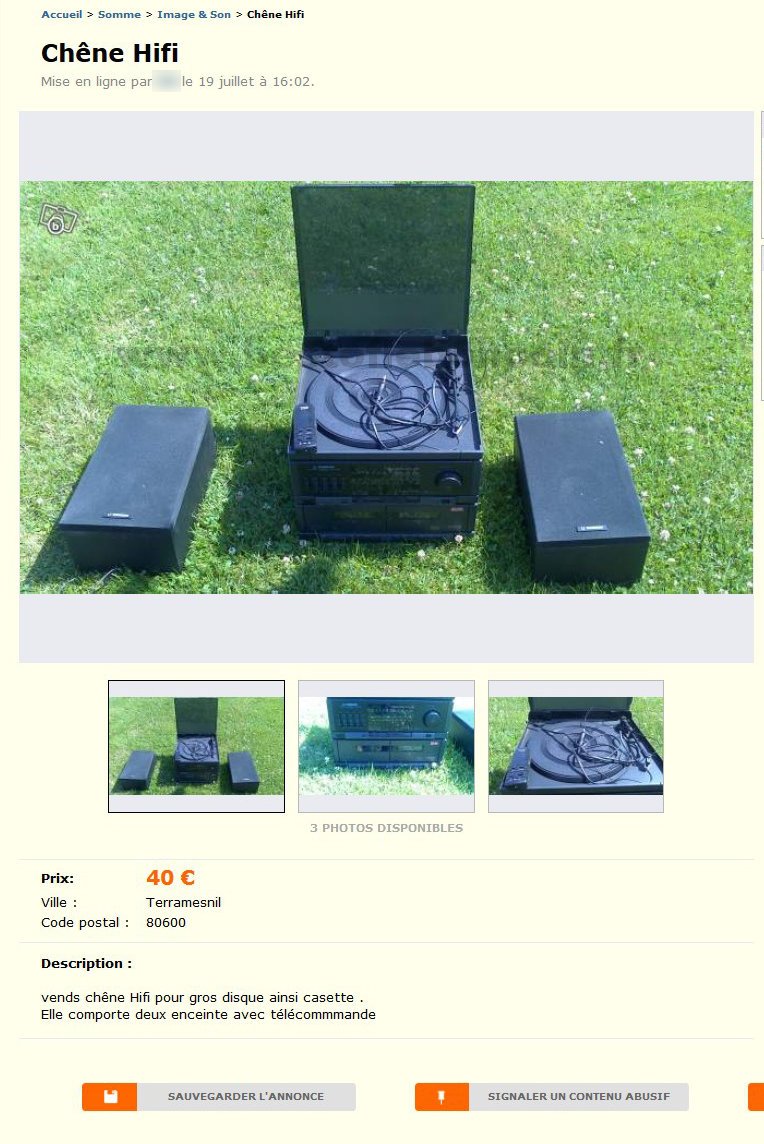Show the third thumbnail of the turntable
This screenshot has height=1144, width=764.
576,746
